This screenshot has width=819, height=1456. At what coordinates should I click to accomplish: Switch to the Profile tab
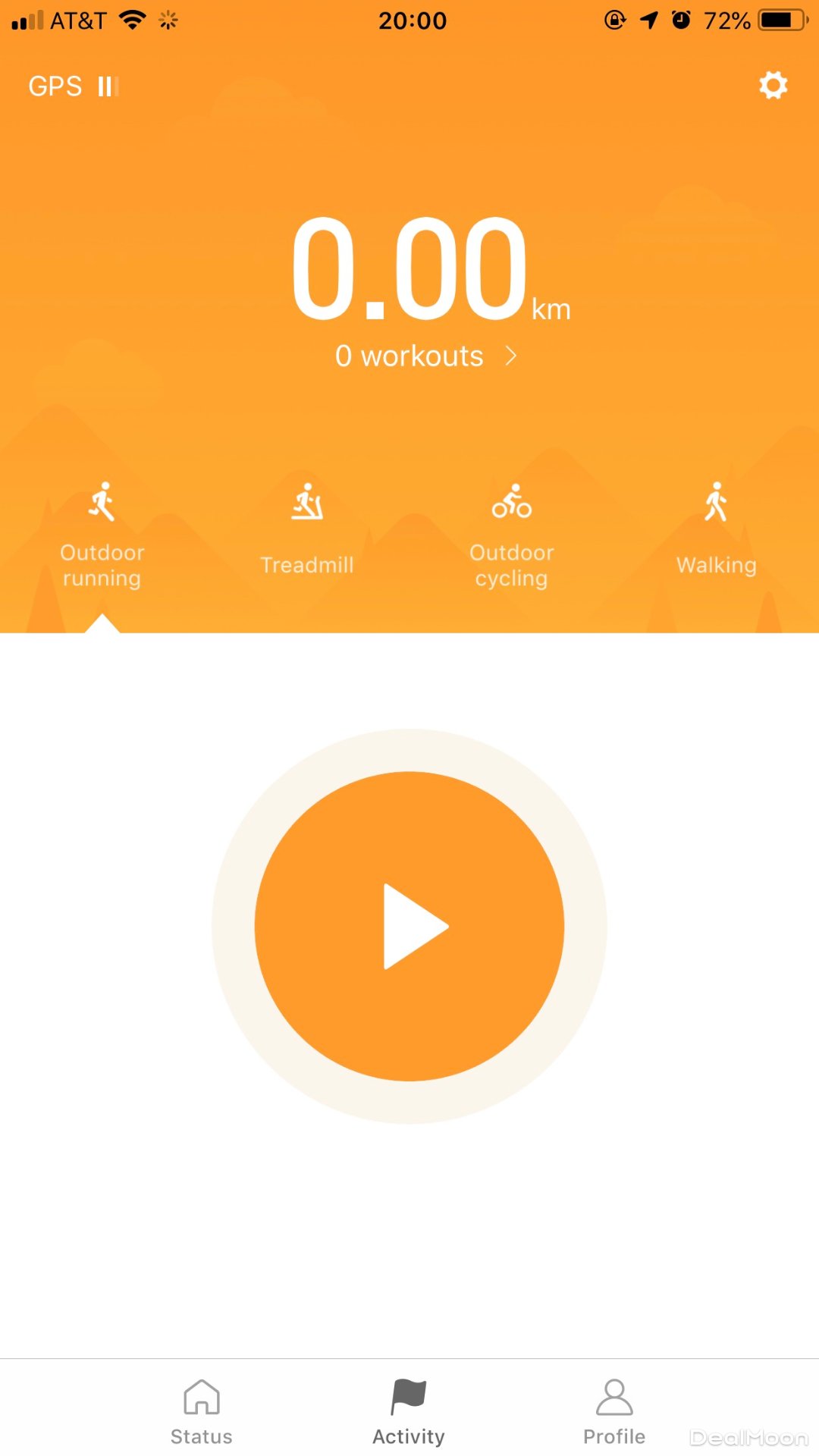(614, 1412)
